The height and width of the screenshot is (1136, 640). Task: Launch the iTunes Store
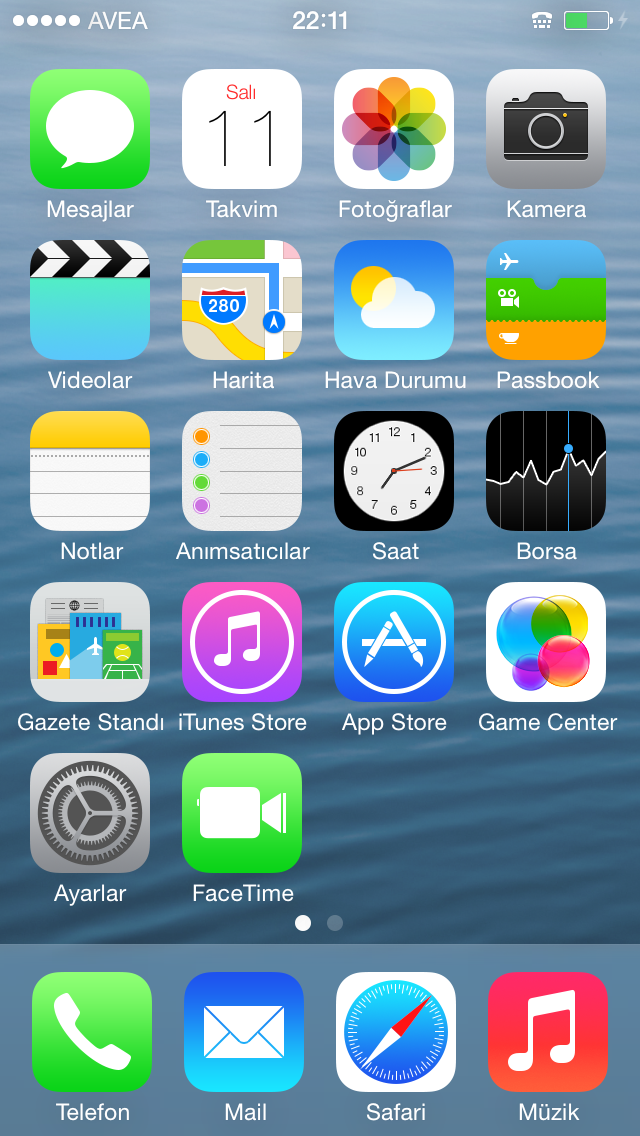click(x=241, y=642)
